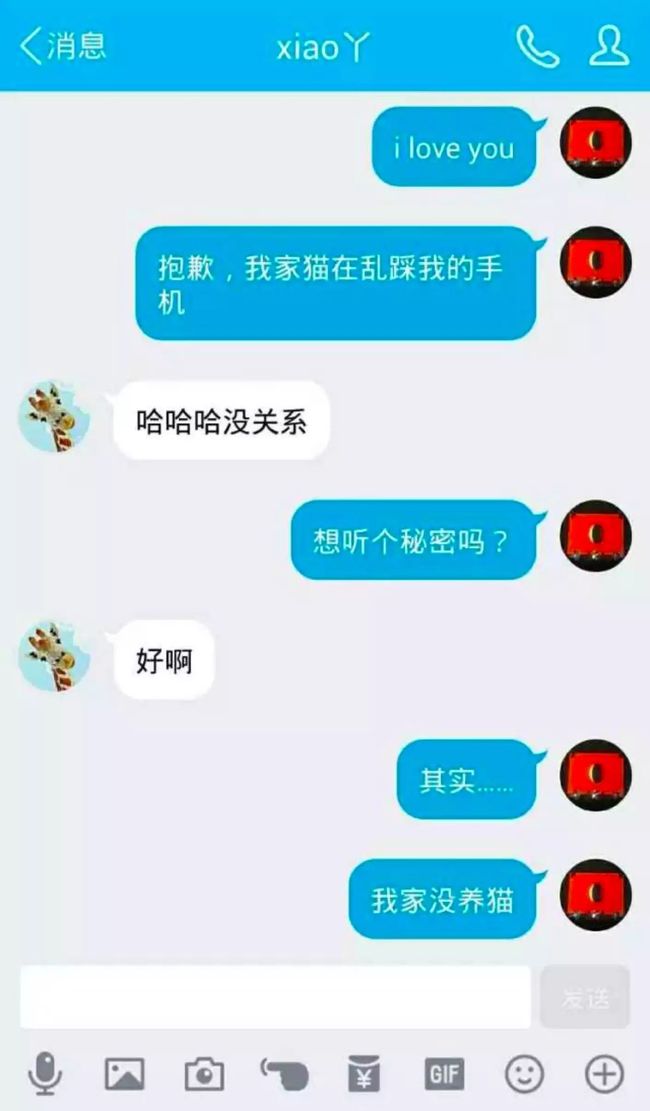Start a voice call with xiaoY
650x1111 pixels.
tap(537, 47)
